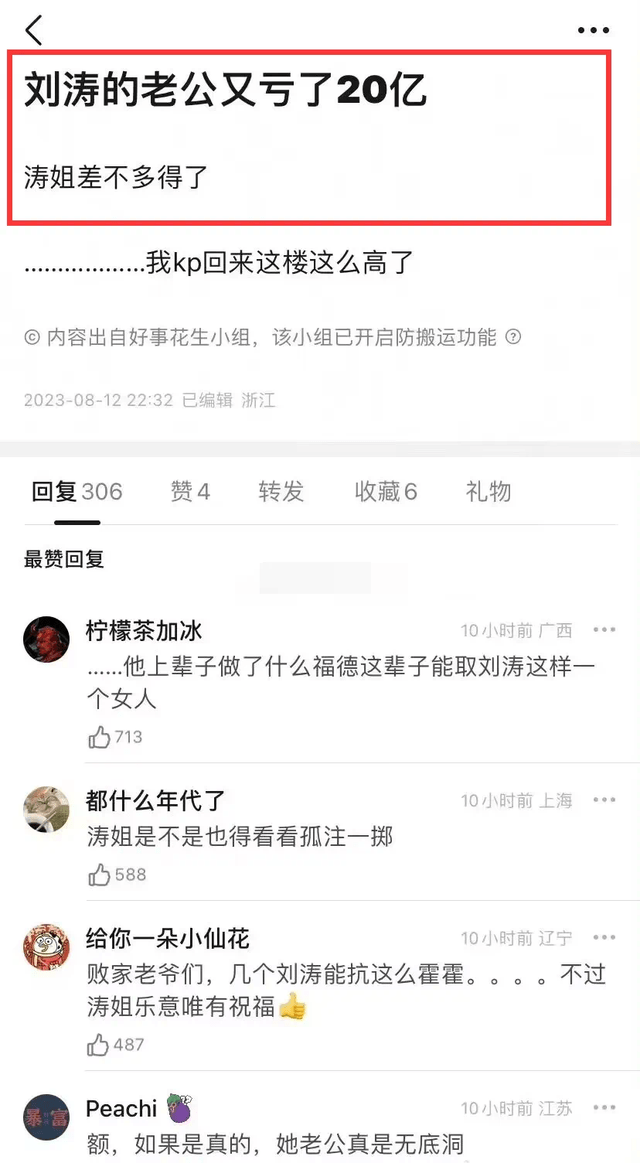Open 柠檬茶加冰's avatar

point(46,639)
